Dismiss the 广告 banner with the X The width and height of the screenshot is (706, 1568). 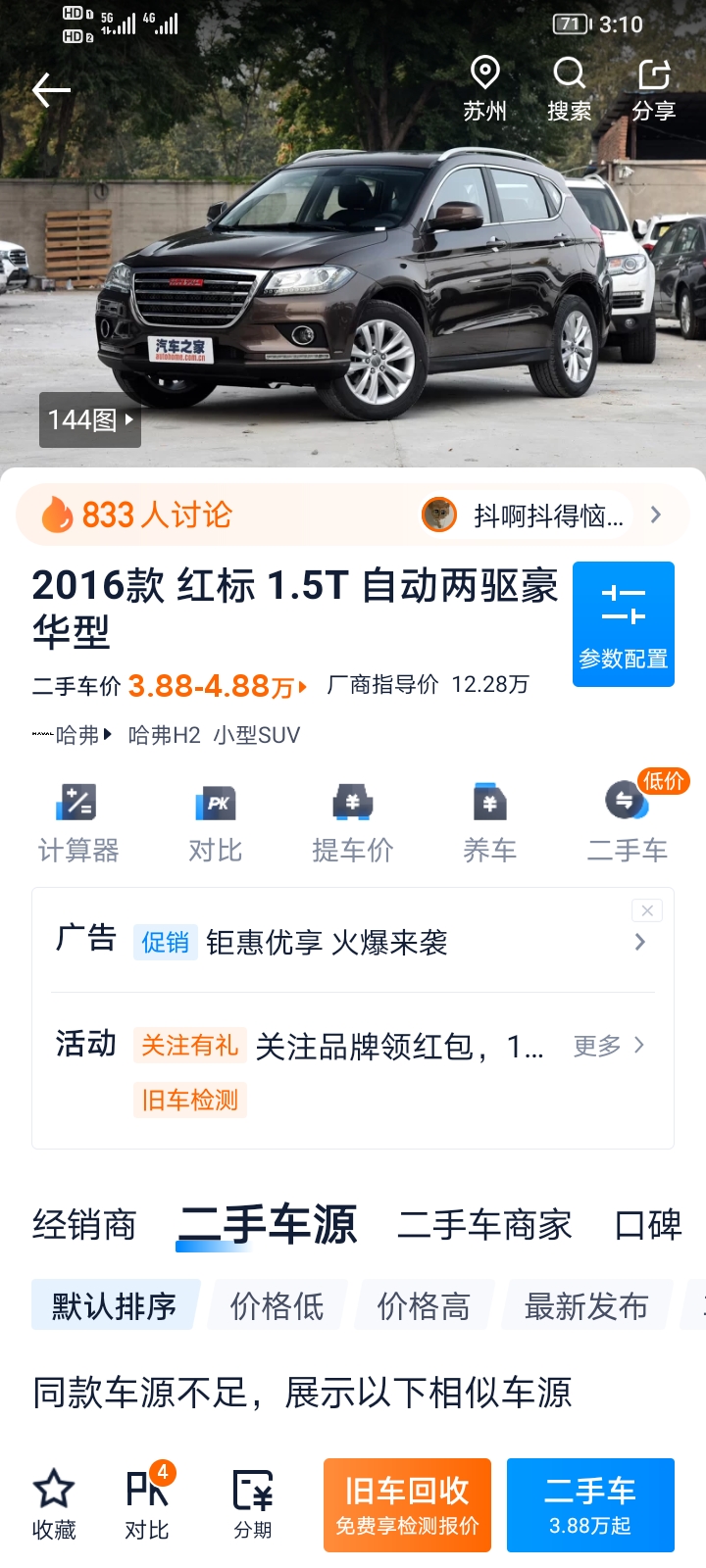(x=647, y=910)
